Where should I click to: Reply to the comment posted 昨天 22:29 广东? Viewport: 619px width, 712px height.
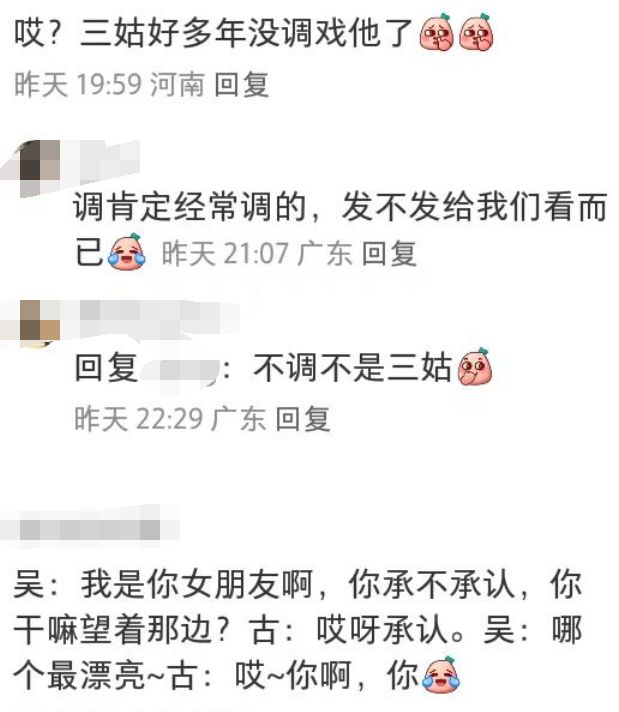click(303, 419)
